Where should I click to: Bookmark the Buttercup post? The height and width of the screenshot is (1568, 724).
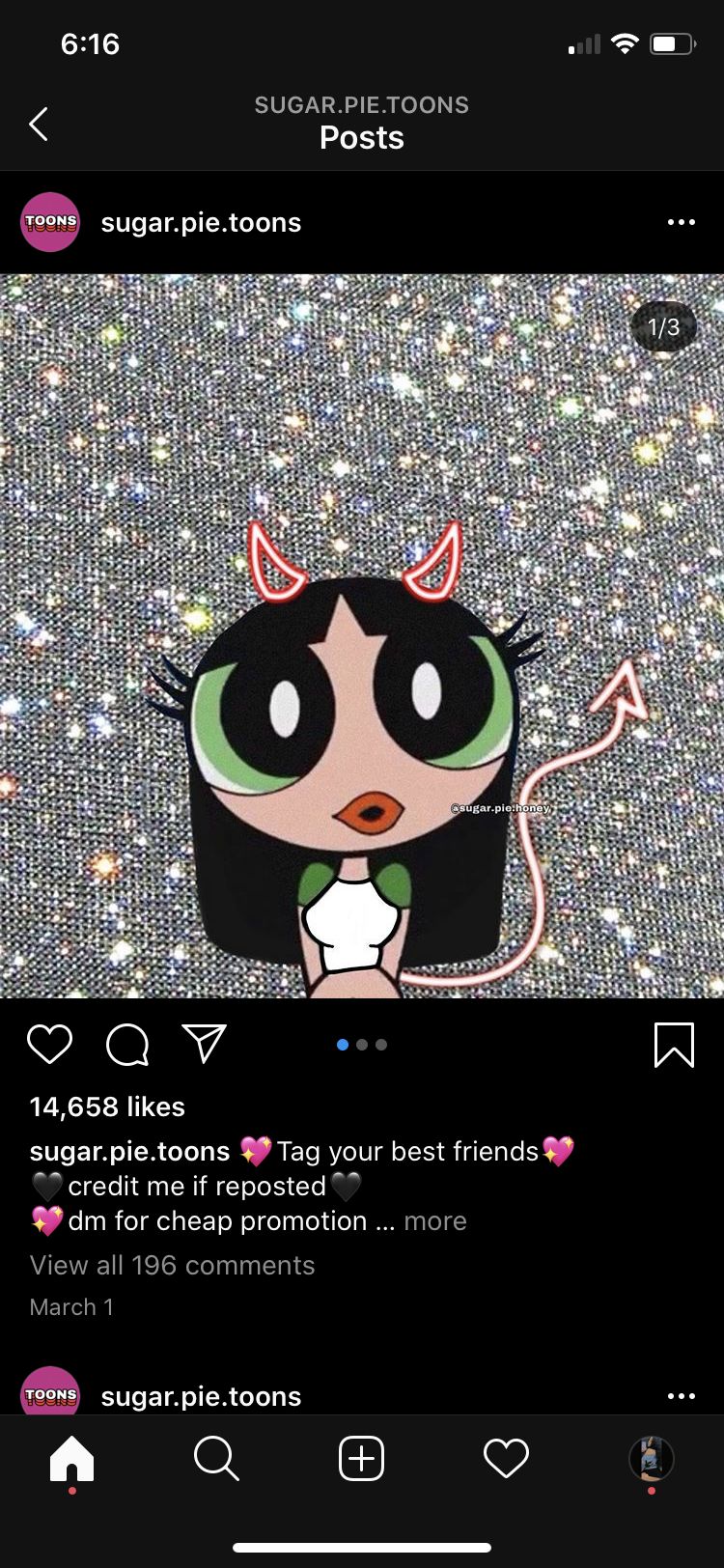674,1045
